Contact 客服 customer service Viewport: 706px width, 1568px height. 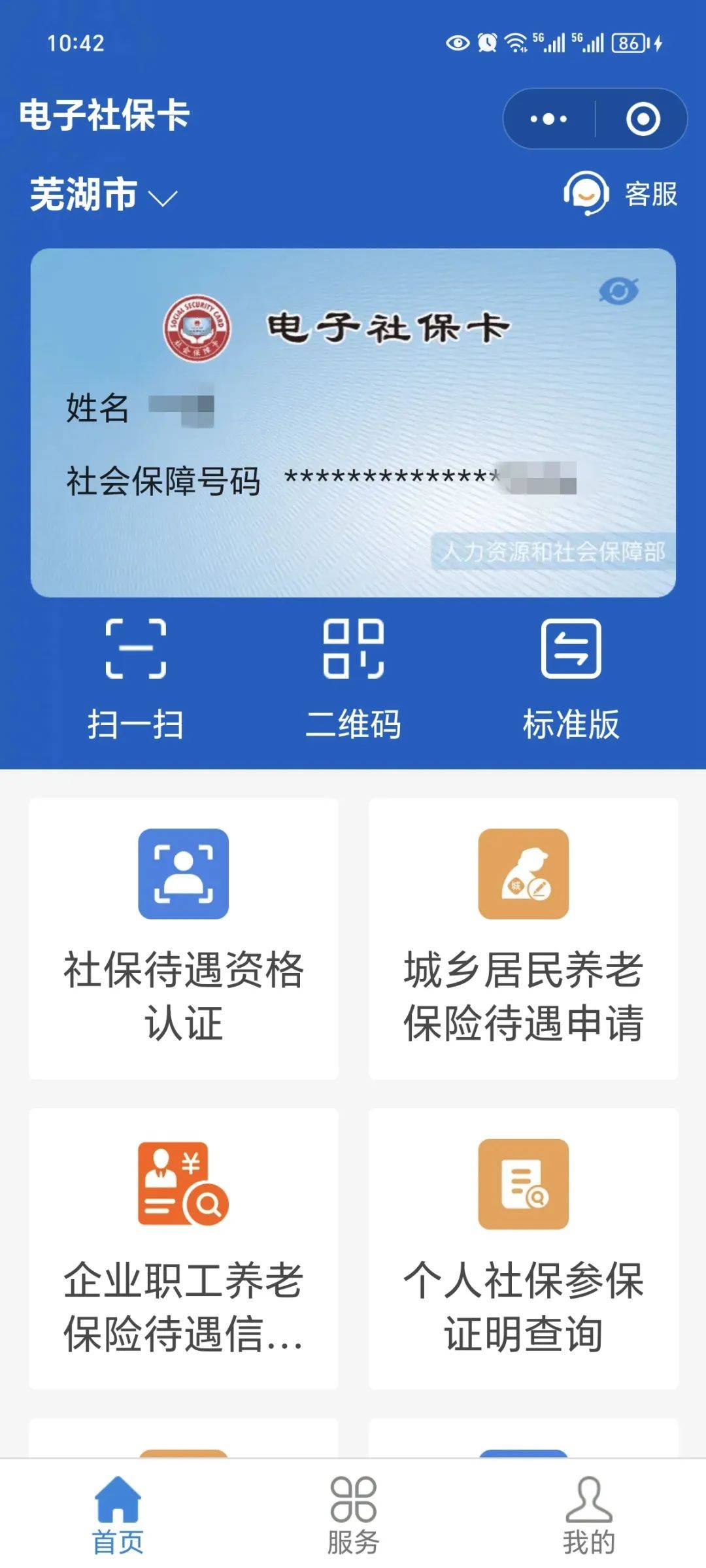[620, 194]
